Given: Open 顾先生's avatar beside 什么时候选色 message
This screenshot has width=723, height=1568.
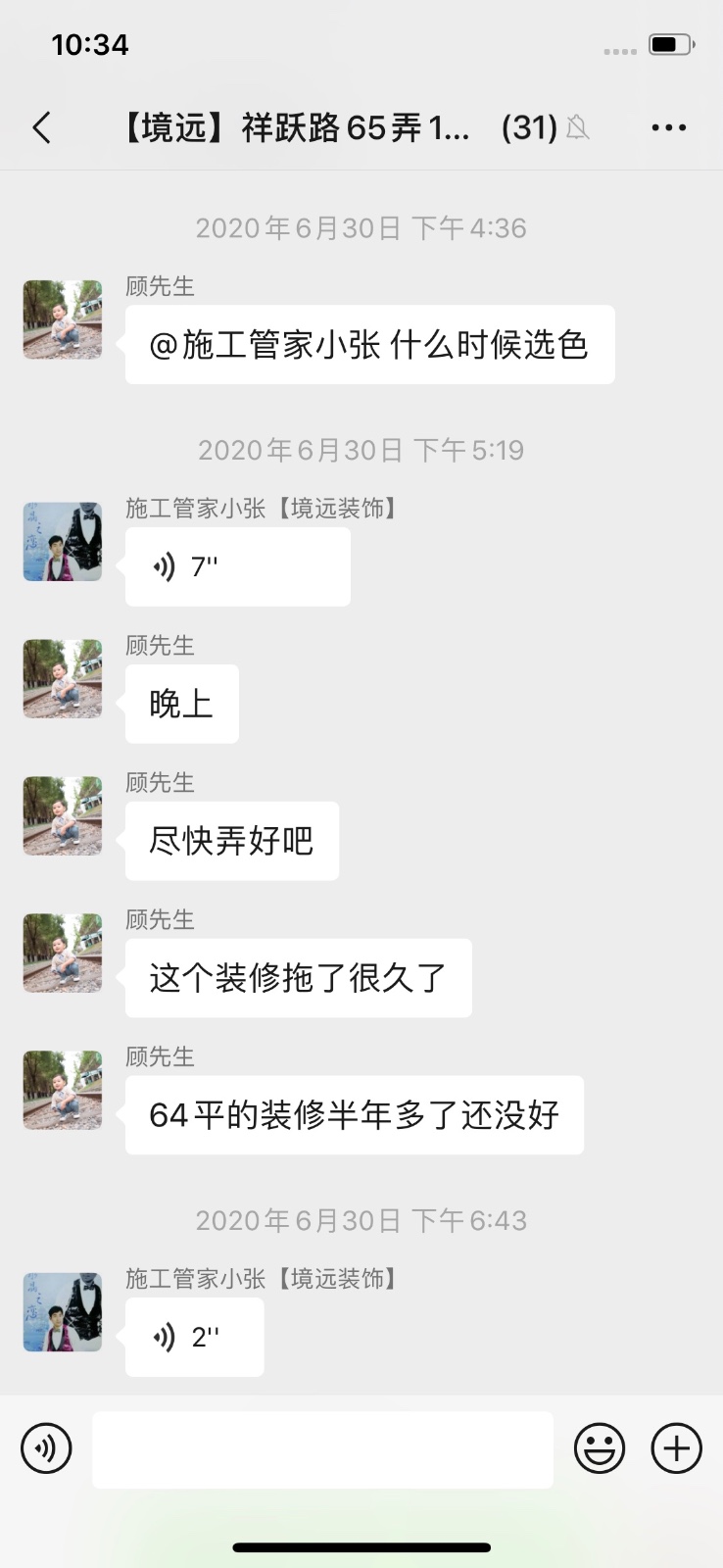Looking at the screenshot, I should pyautogui.click(x=63, y=319).
